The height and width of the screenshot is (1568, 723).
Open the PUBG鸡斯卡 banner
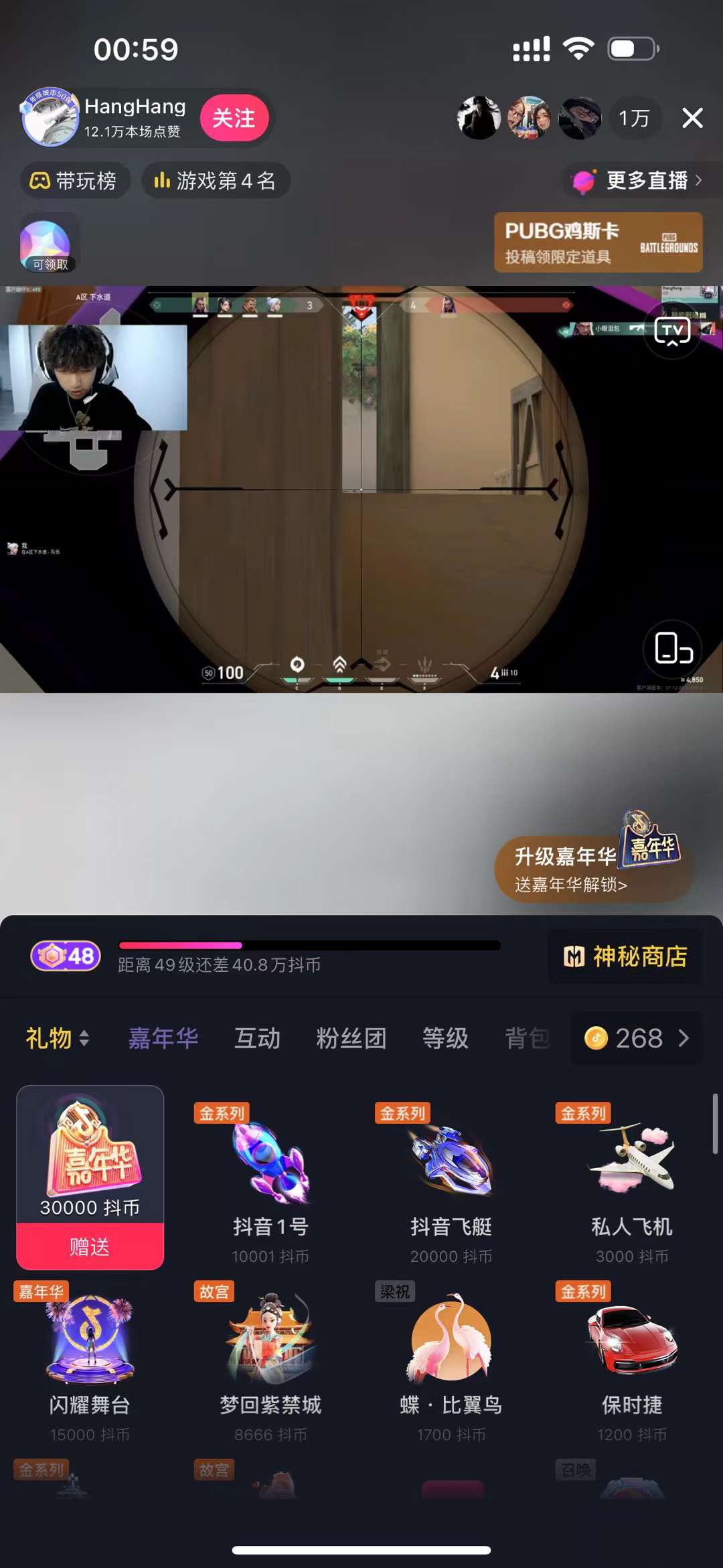point(598,242)
